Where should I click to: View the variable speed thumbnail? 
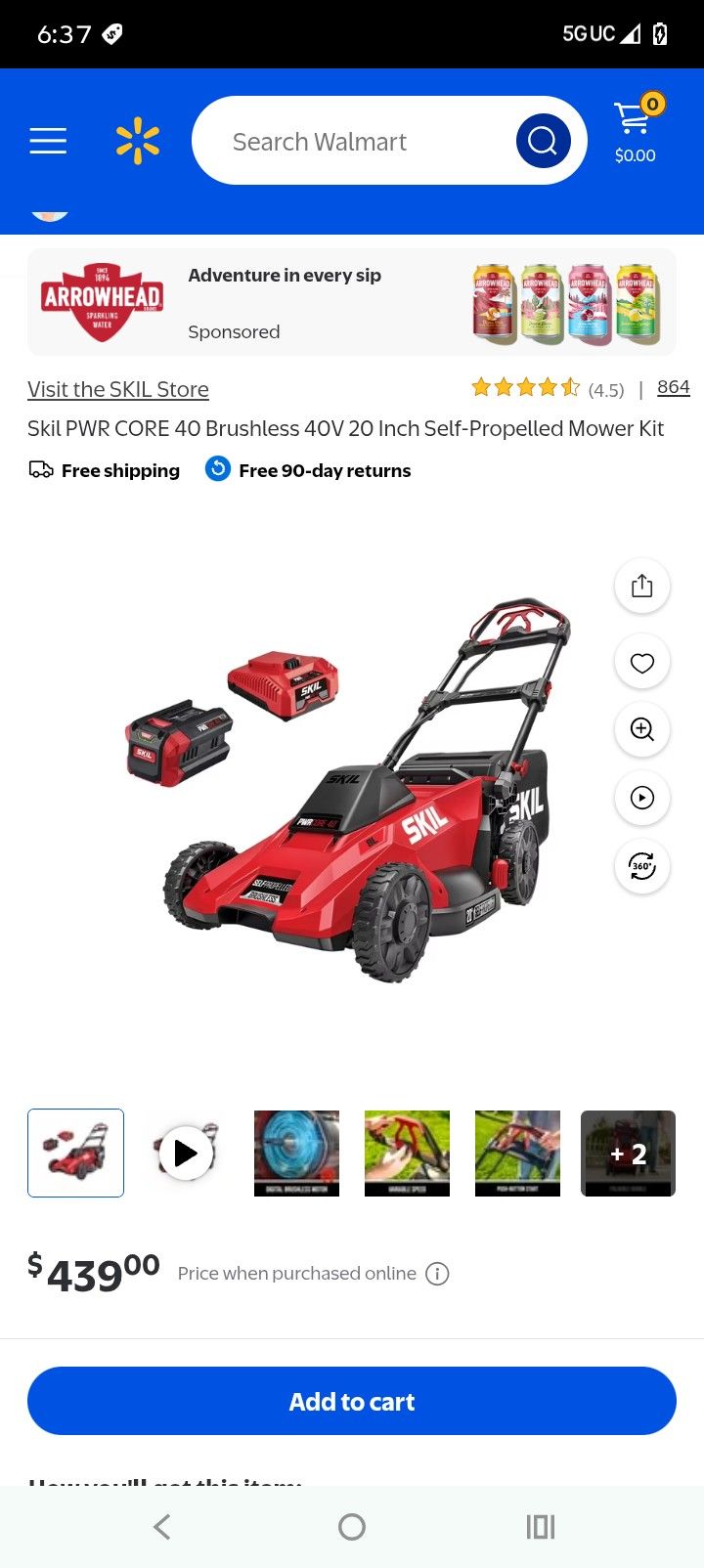407,1153
